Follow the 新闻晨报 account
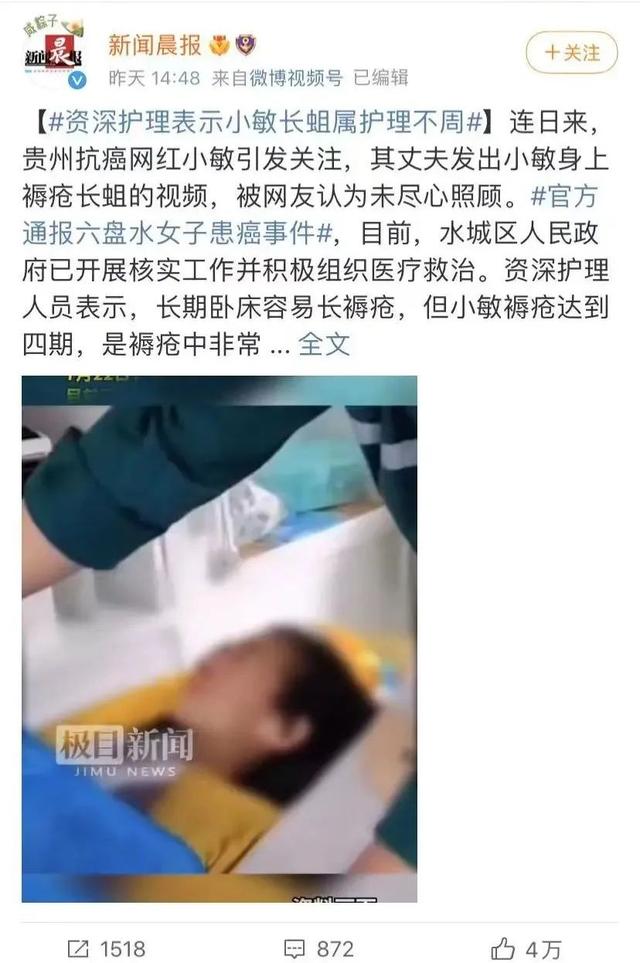 572,51
